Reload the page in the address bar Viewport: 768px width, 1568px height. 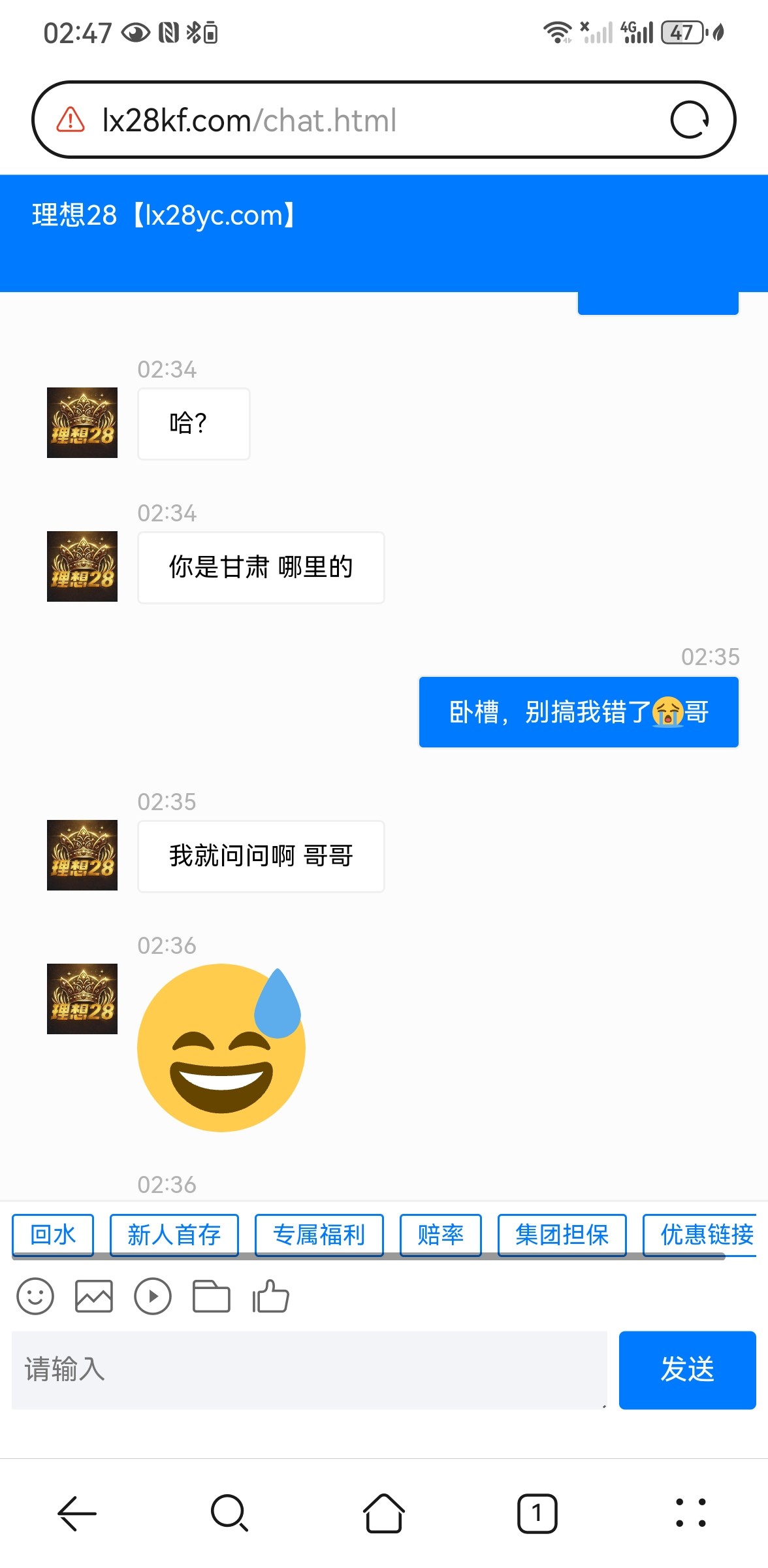(690, 120)
